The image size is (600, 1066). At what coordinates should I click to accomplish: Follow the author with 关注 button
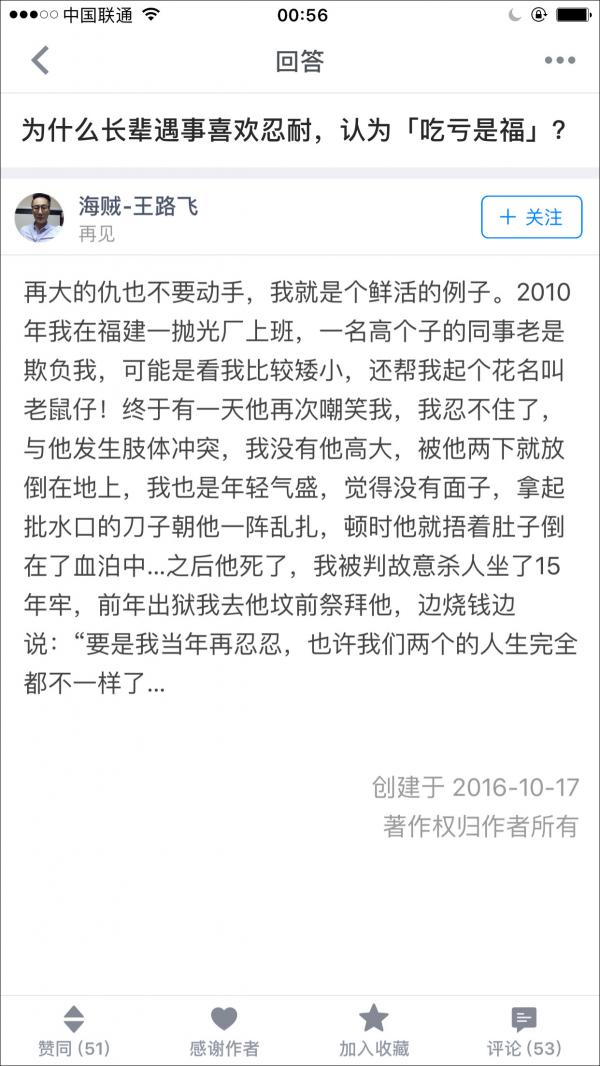[x=531, y=217]
